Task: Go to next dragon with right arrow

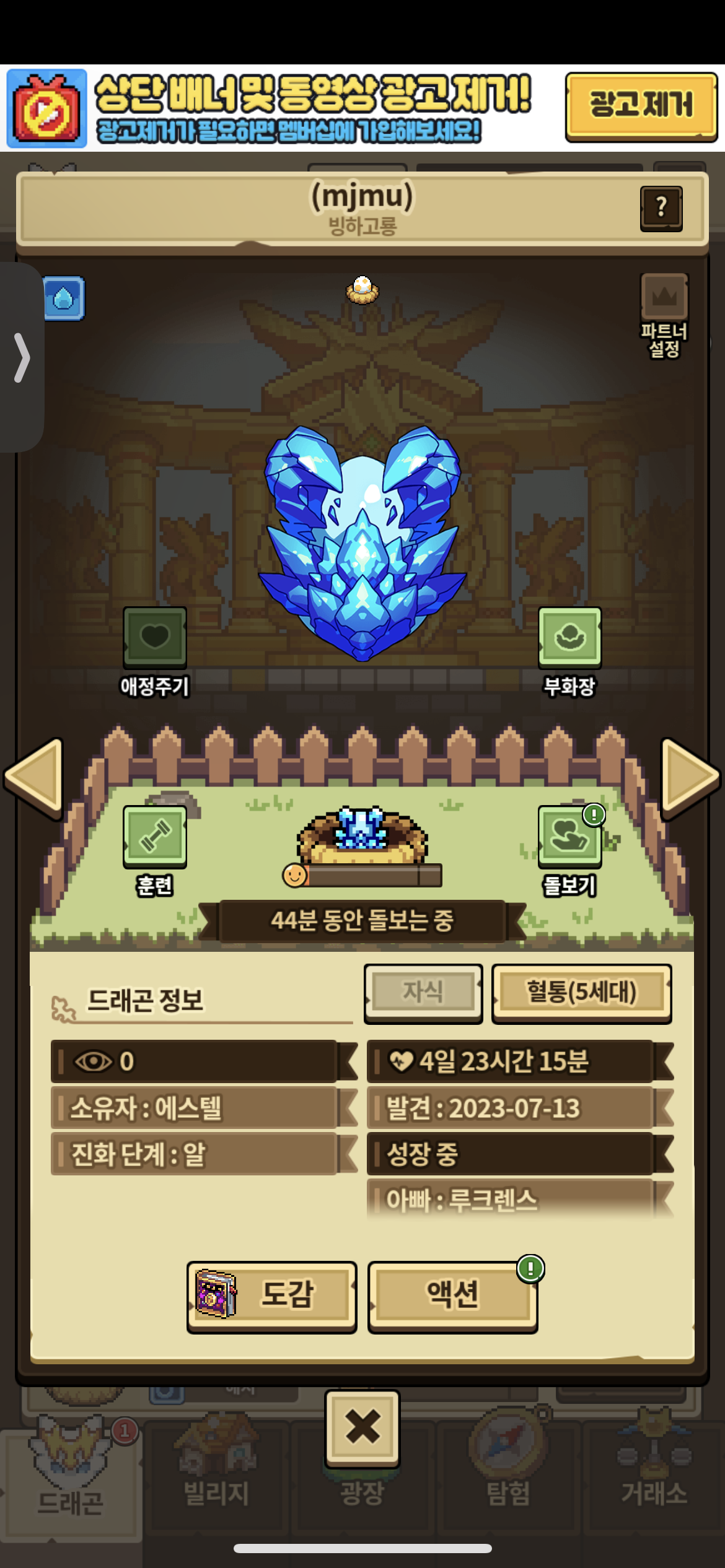Action: 690,777
